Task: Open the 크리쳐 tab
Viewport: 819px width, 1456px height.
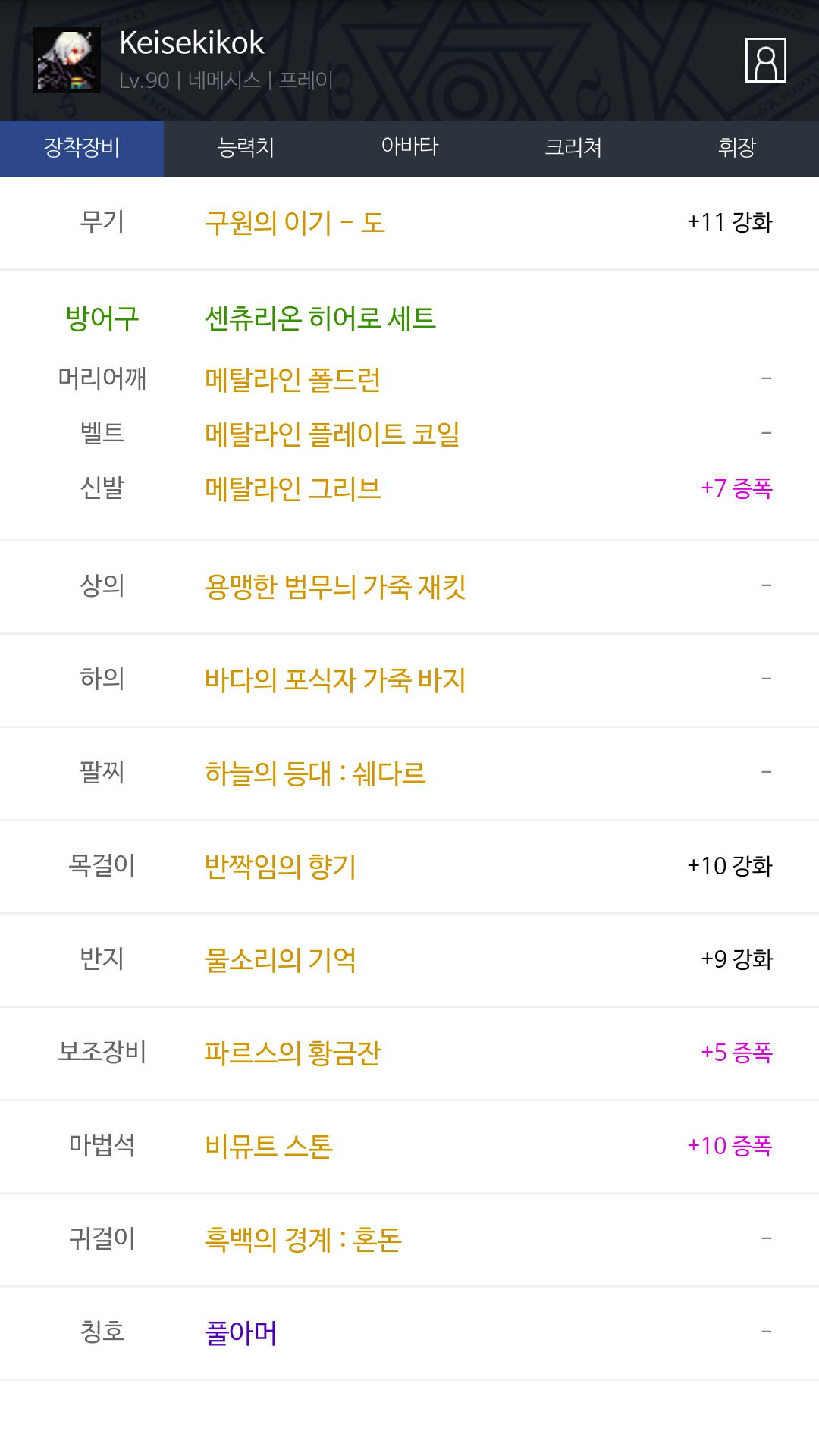Action: [573, 149]
